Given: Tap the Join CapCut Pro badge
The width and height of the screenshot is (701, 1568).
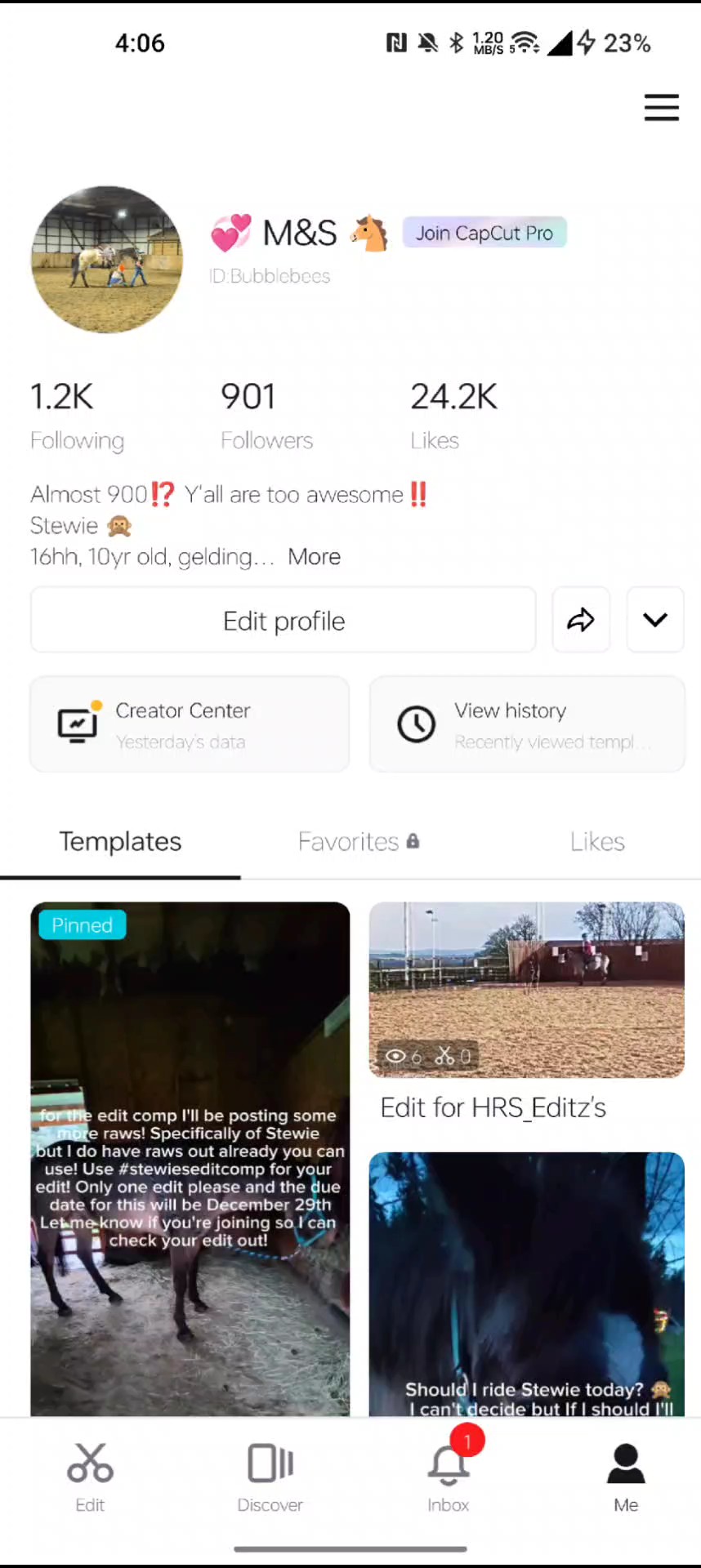Looking at the screenshot, I should point(484,233).
